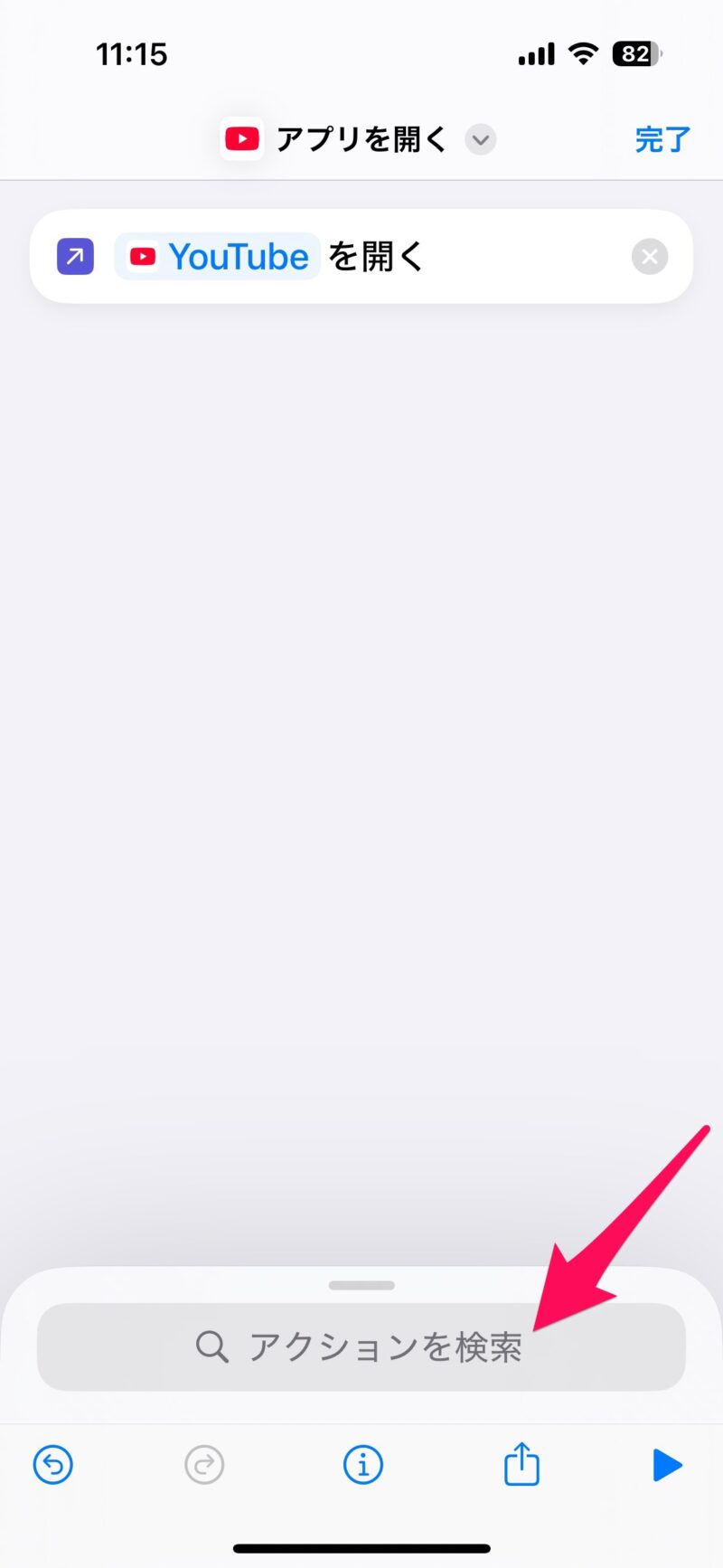The image size is (723, 1568).
Task: Open the shortcut info button
Action: tap(363, 1465)
